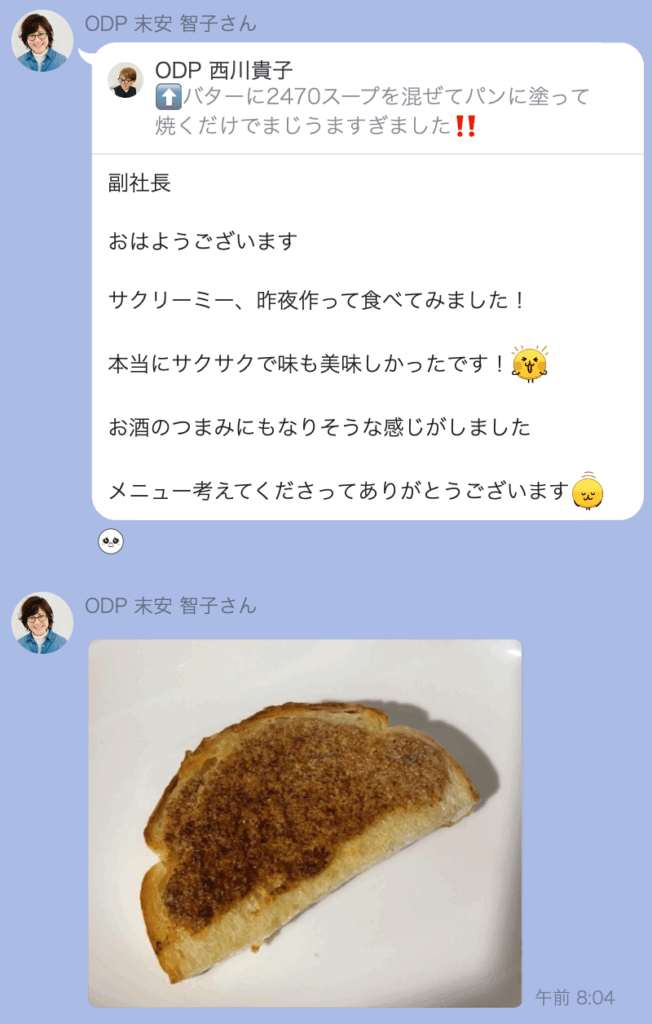Open 末安 智子's avatar beside the toast photo
The image size is (652, 1024).
42,623
